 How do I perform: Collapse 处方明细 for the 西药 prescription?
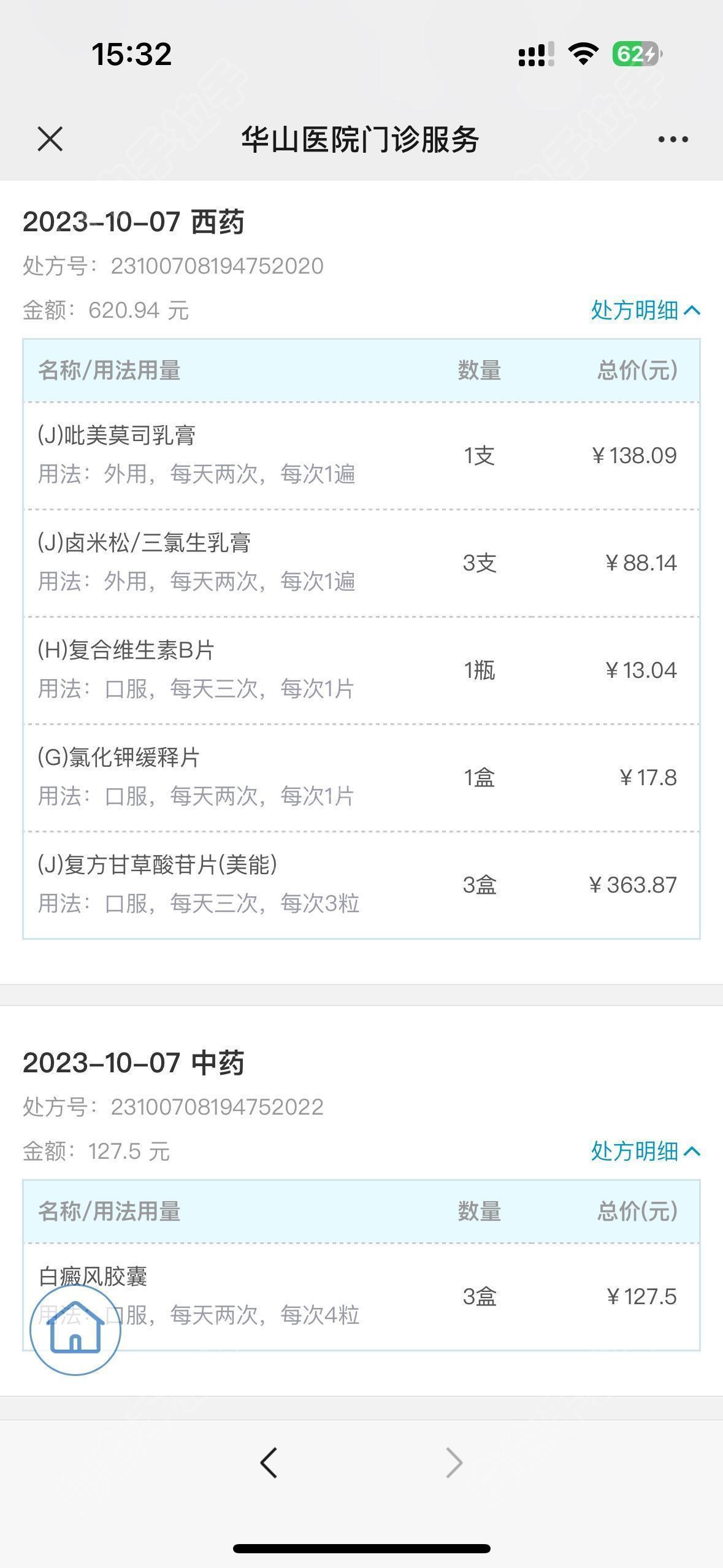click(646, 310)
